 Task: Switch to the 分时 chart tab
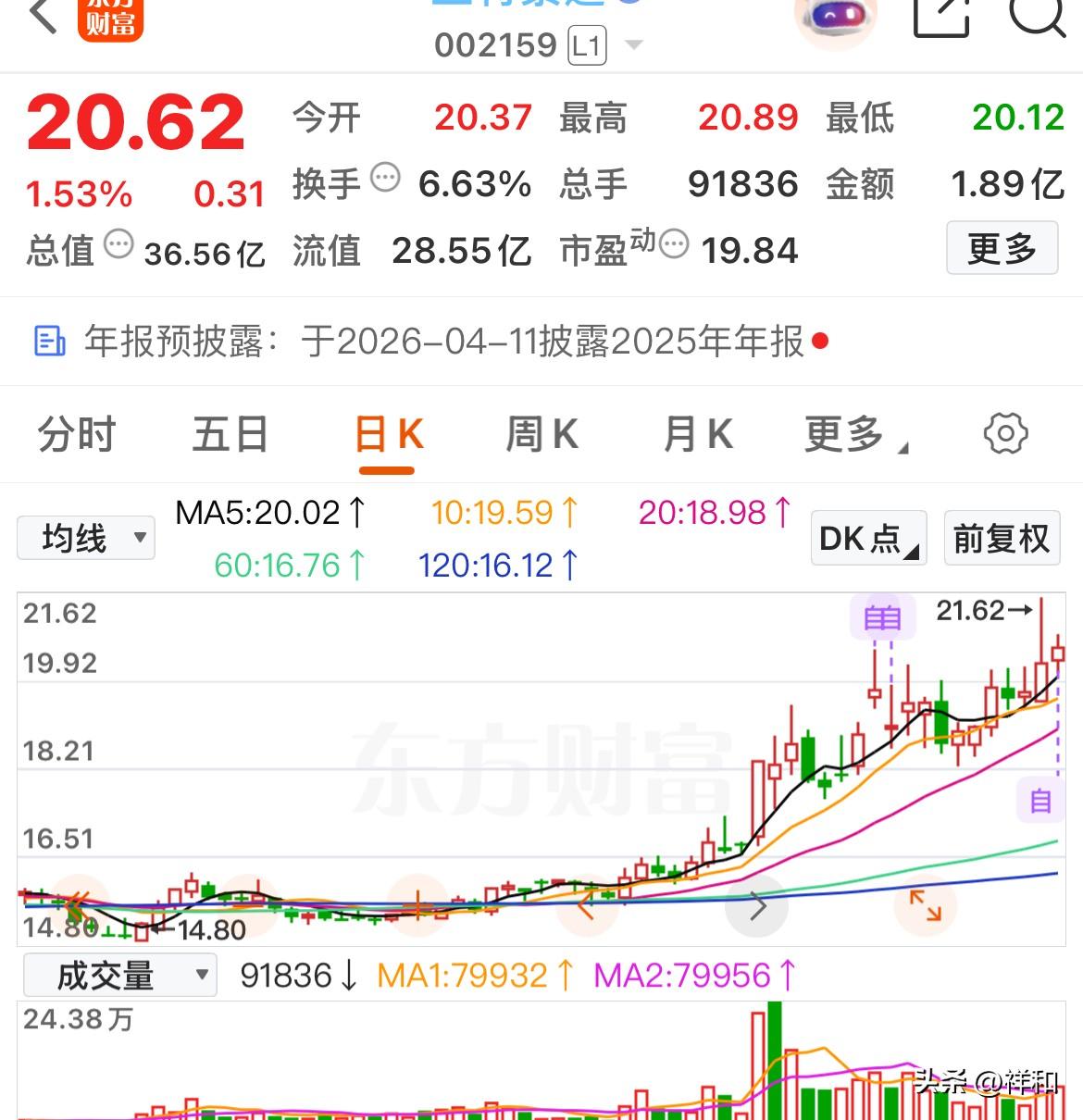(74, 434)
